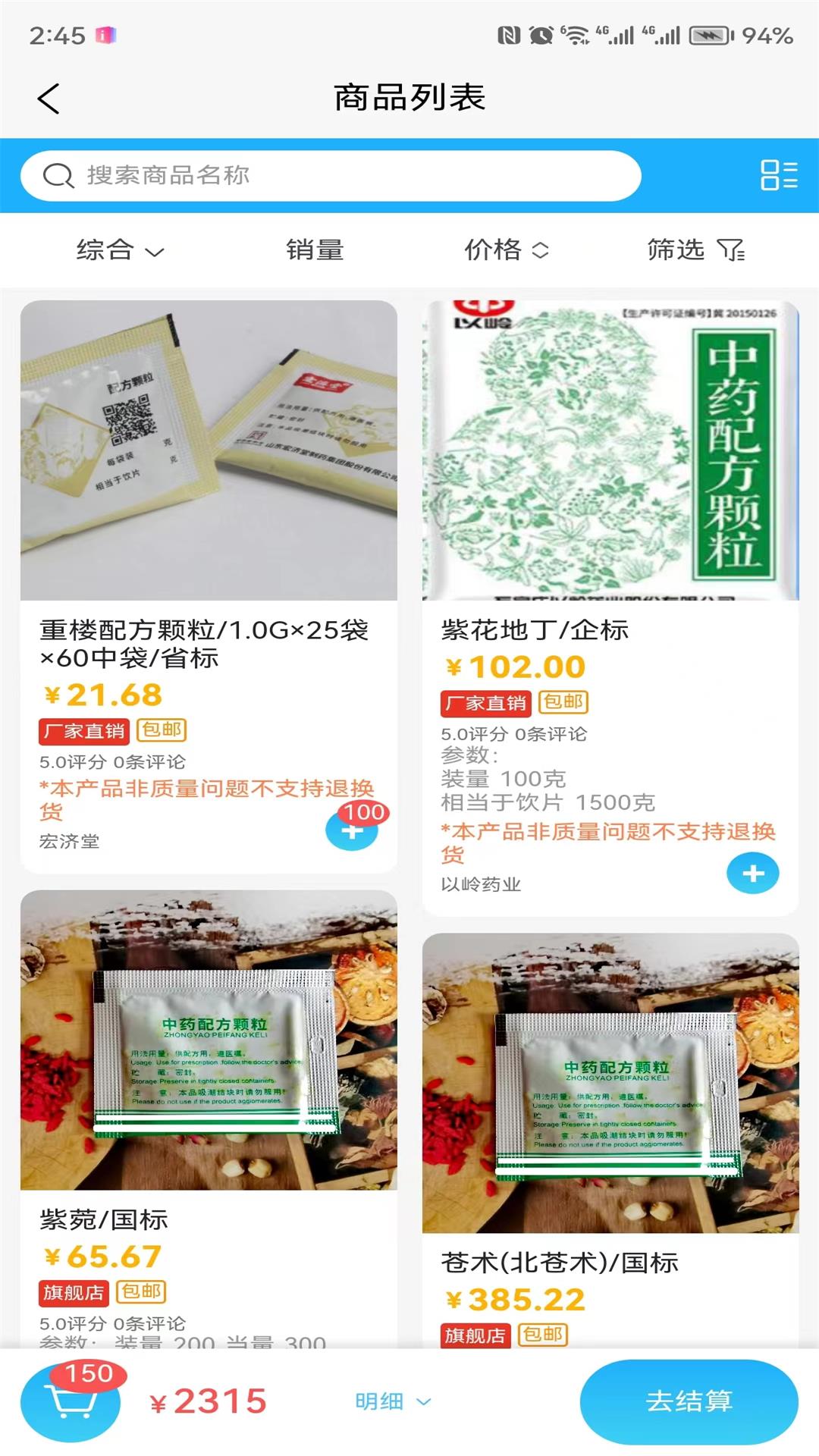Add 紫花地丁/企标 to the cart
The image size is (819, 1456).
[x=752, y=874]
